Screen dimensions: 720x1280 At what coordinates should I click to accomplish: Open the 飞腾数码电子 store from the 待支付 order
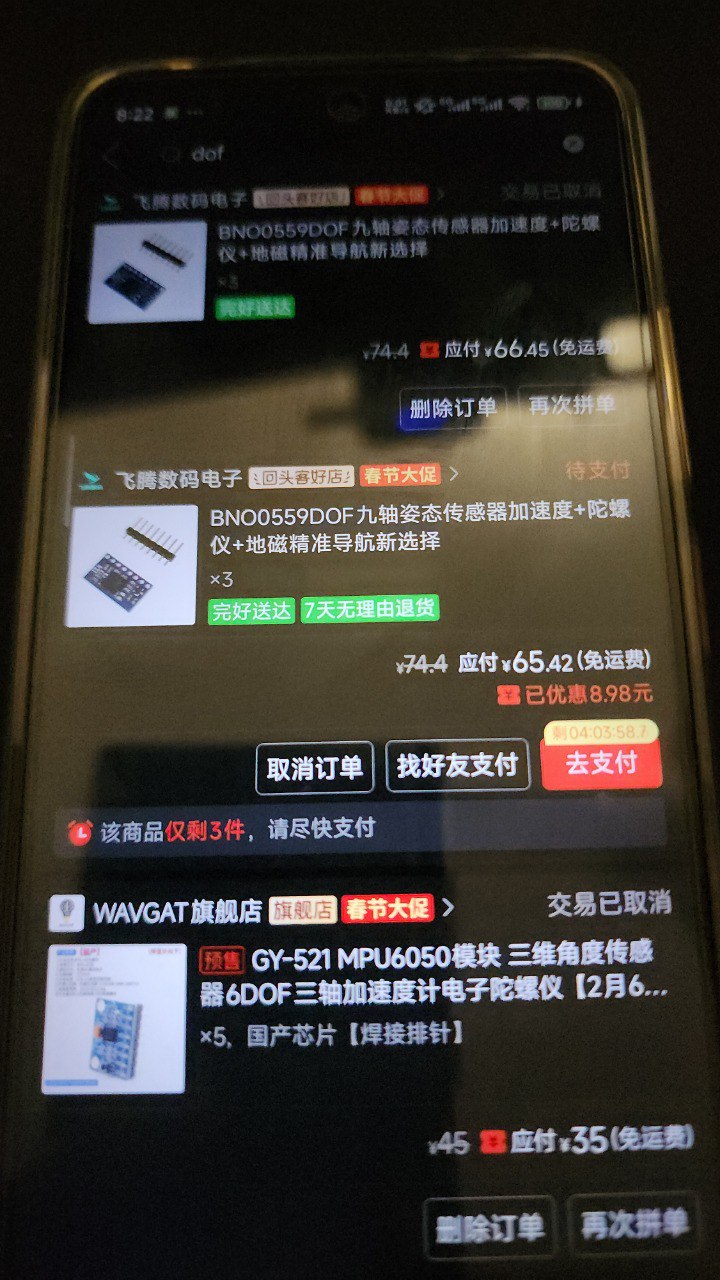(178, 478)
